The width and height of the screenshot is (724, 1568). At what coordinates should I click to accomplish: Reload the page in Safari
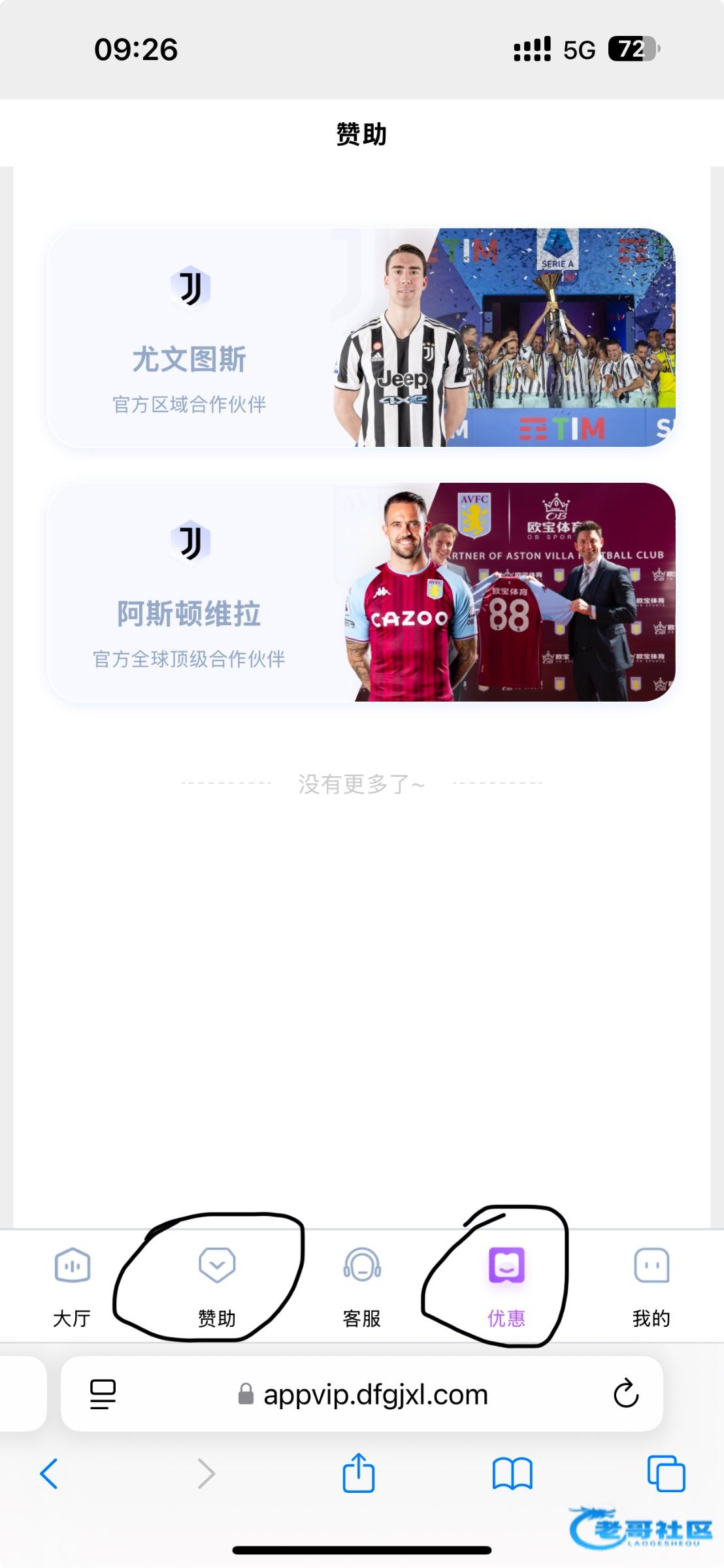tap(625, 1394)
